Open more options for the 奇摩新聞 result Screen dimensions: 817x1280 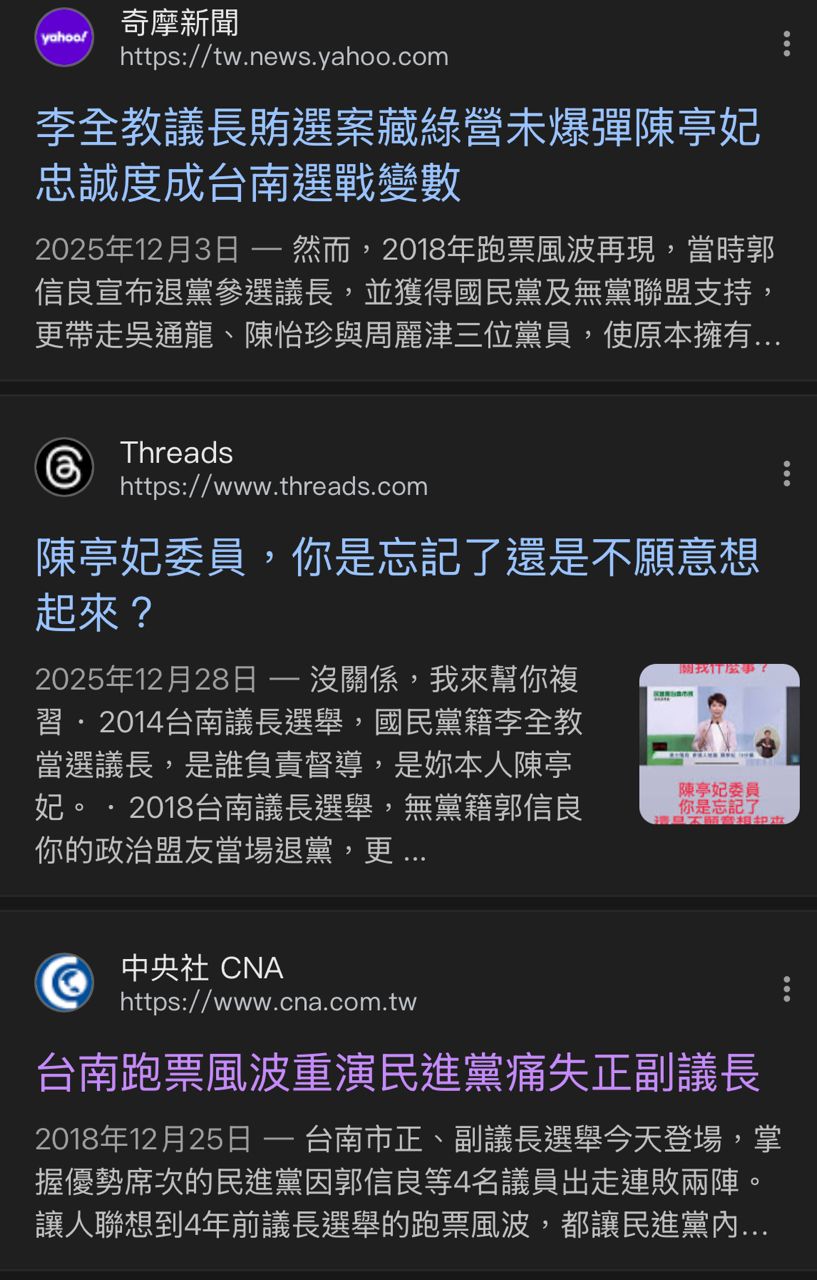(x=787, y=43)
